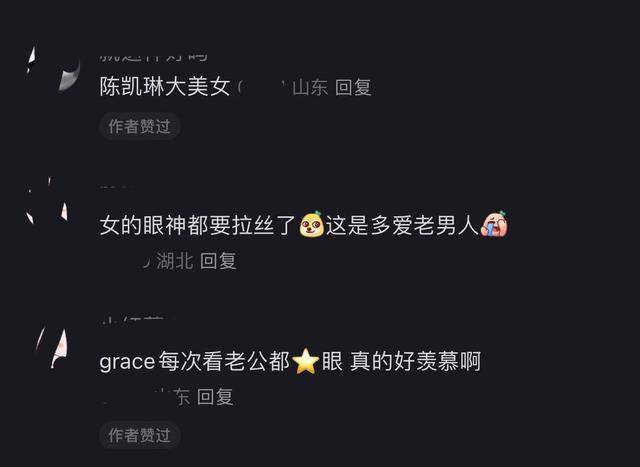Reply to the grace每次看老公 comment
Viewport: 640px width, 467px height.
click(x=214, y=397)
